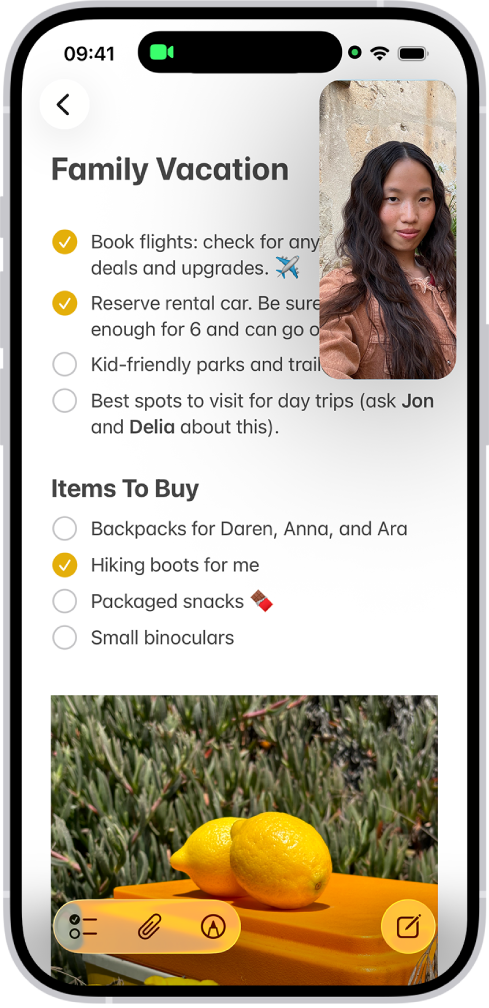Image resolution: width=489 pixels, height=1008 pixels.
Task: Check off Packaged snacks
Action: [65, 602]
